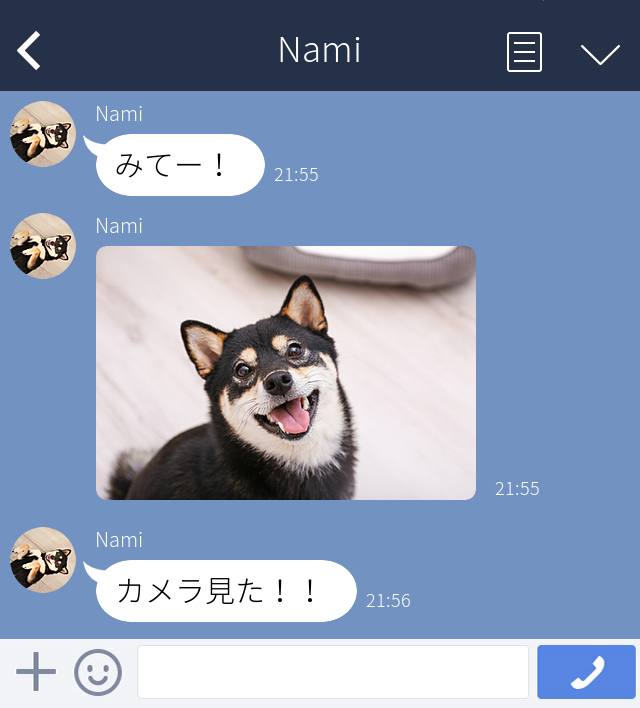
Task: Focus the message text field
Action: [x=332, y=672]
